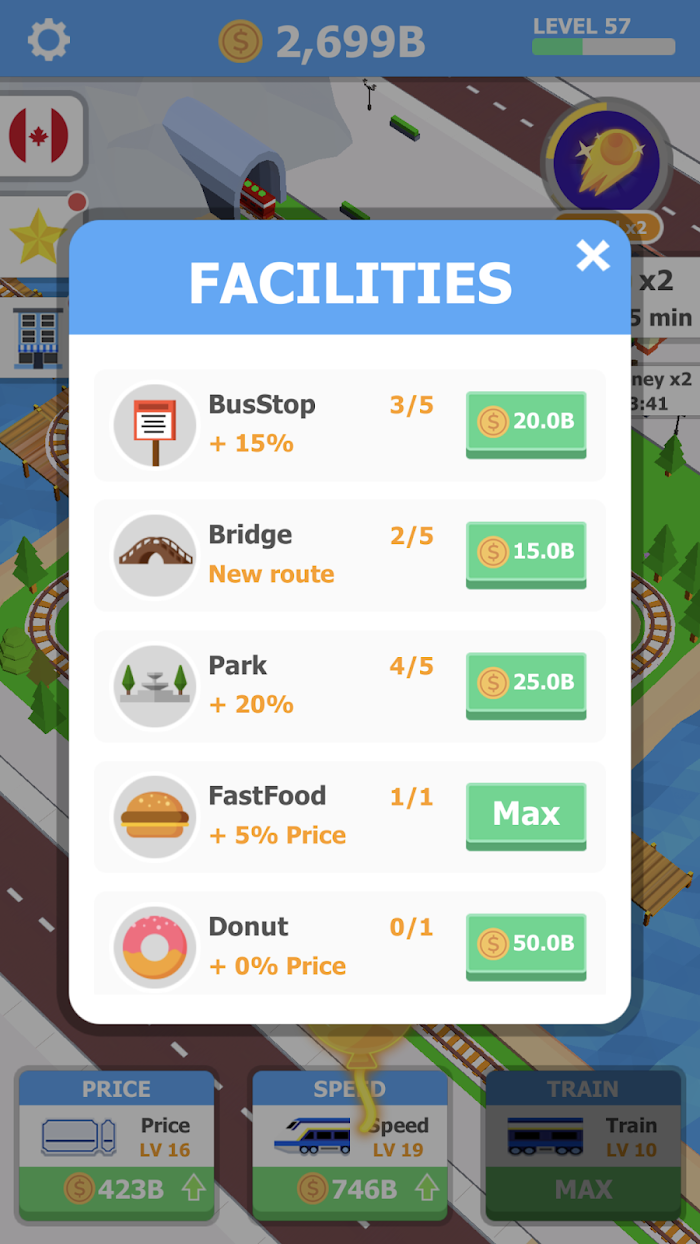Tap the FastFood Max button

[x=526, y=816]
